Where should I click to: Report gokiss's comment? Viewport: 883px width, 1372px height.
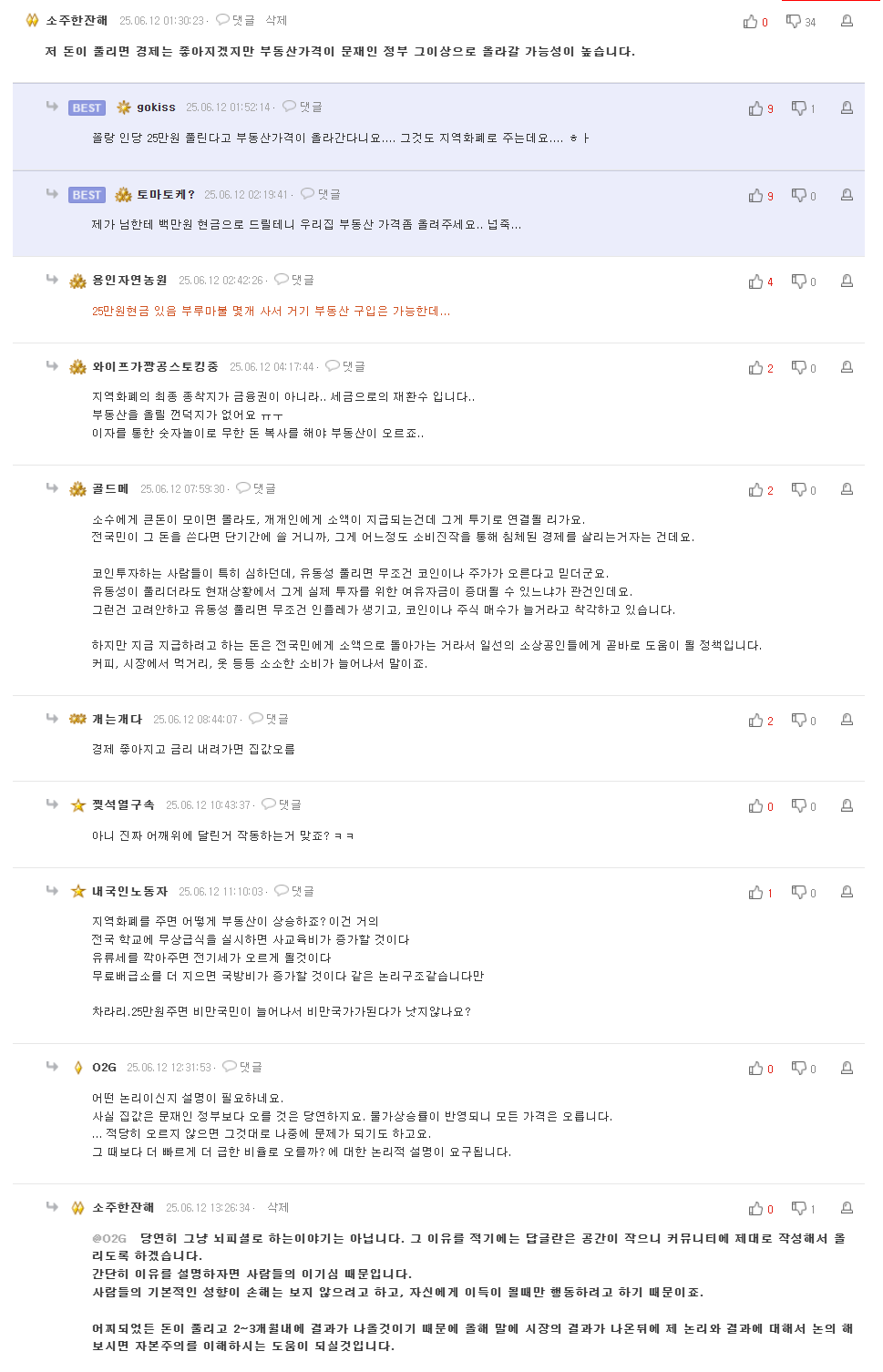tap(847, 108)
